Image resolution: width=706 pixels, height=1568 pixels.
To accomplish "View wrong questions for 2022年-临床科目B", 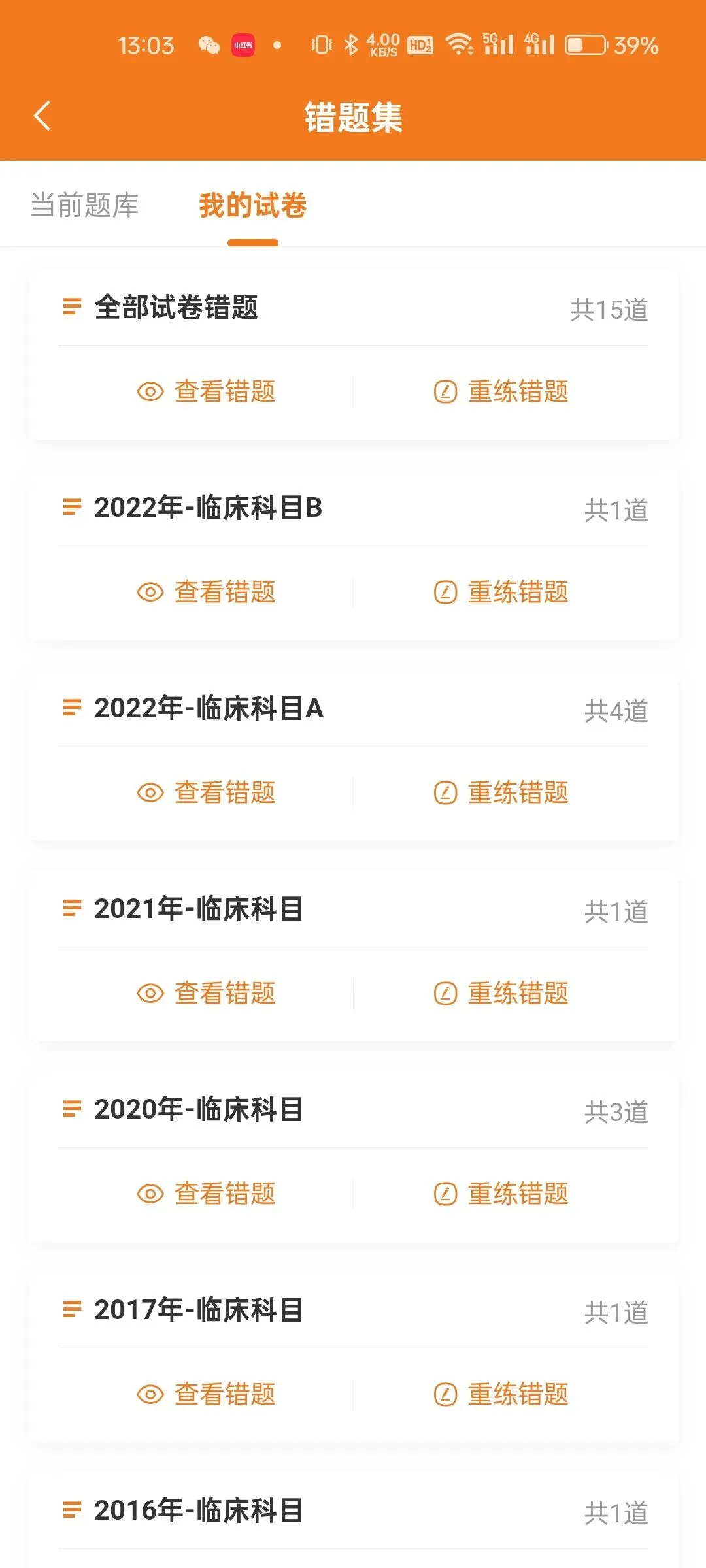I will (x=207, y=593).
